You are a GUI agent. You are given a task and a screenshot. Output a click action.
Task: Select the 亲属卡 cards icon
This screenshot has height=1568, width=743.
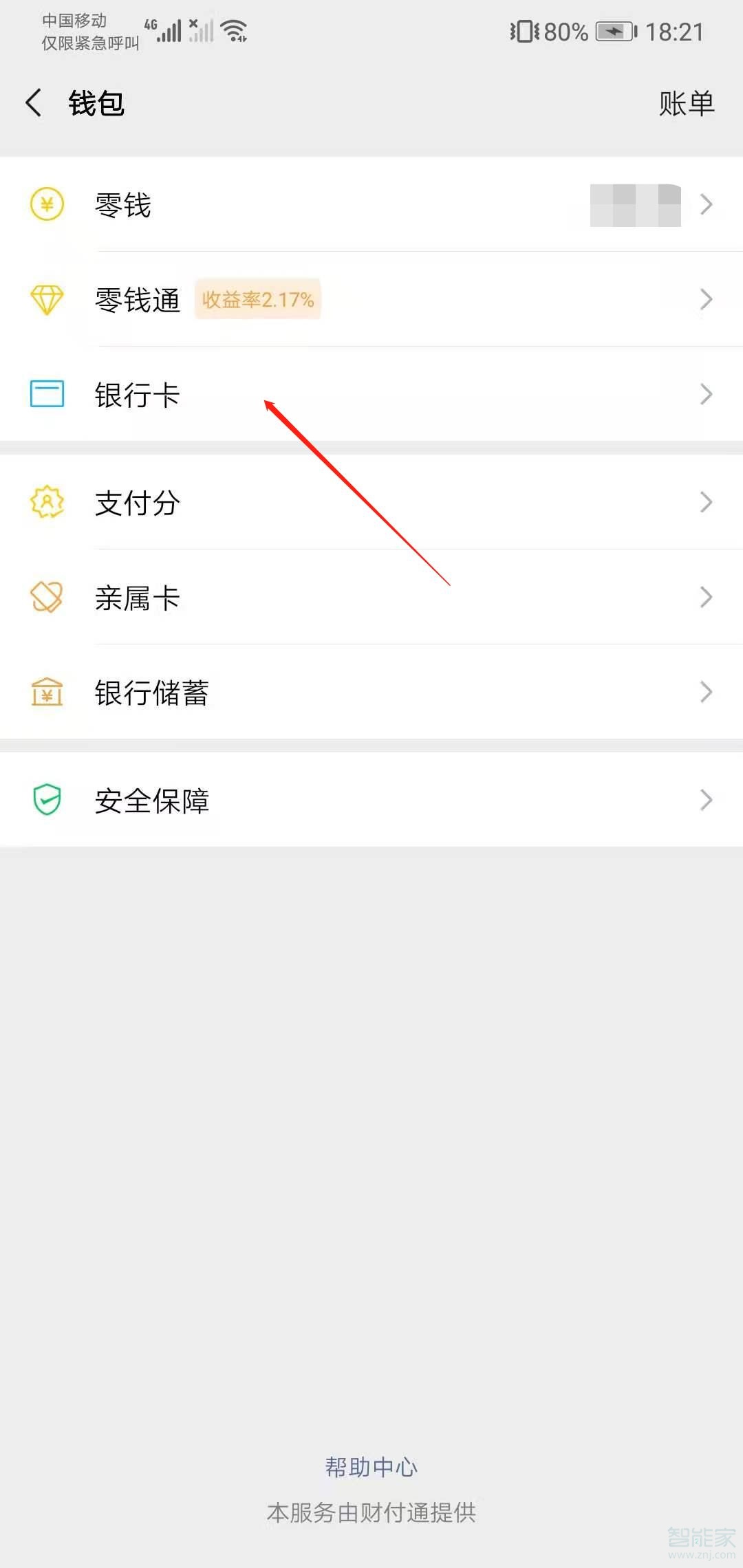click(x=46, y=598)
